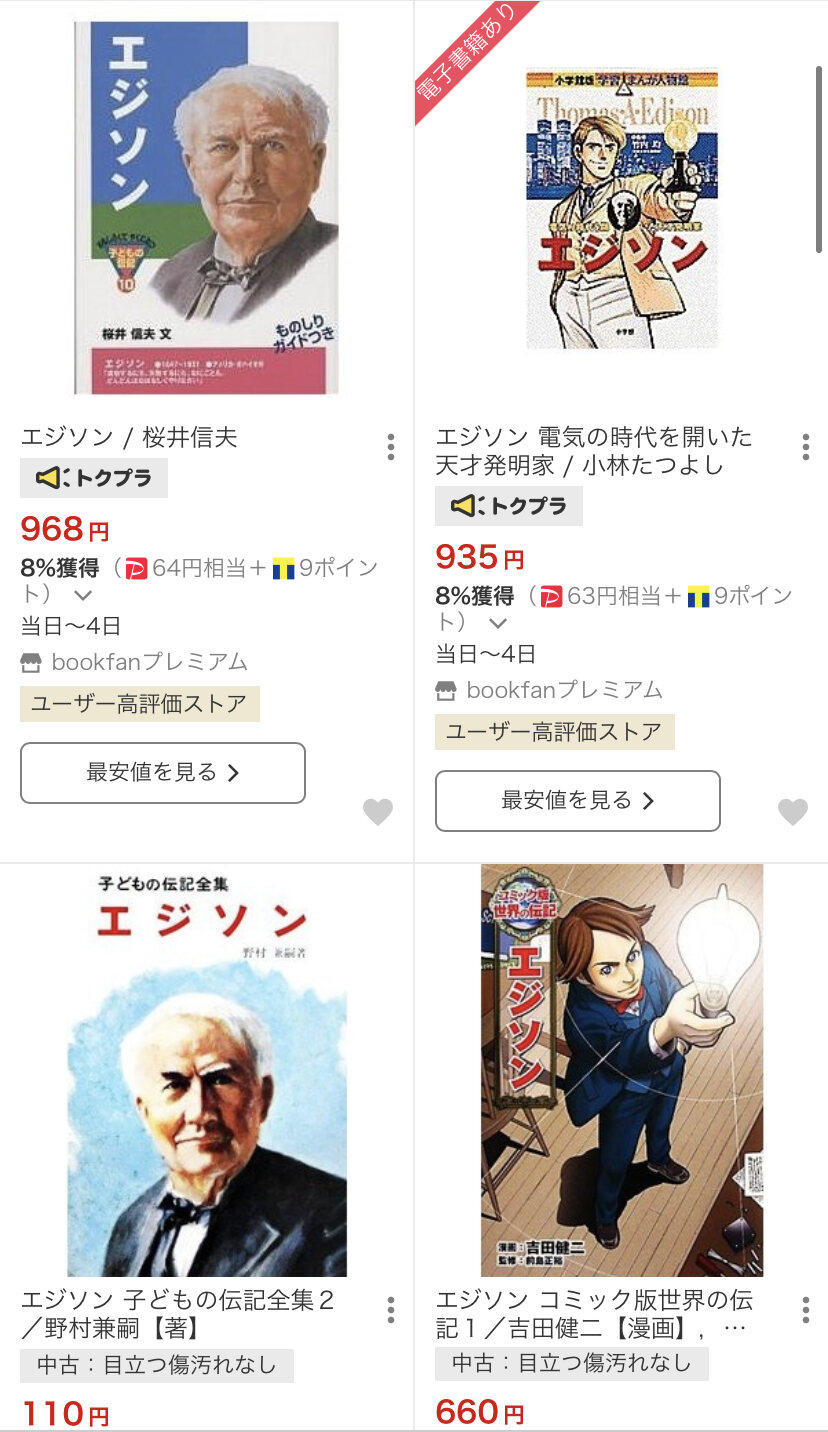Open the title link エジソン / 桜井信夫

(129, 437)
